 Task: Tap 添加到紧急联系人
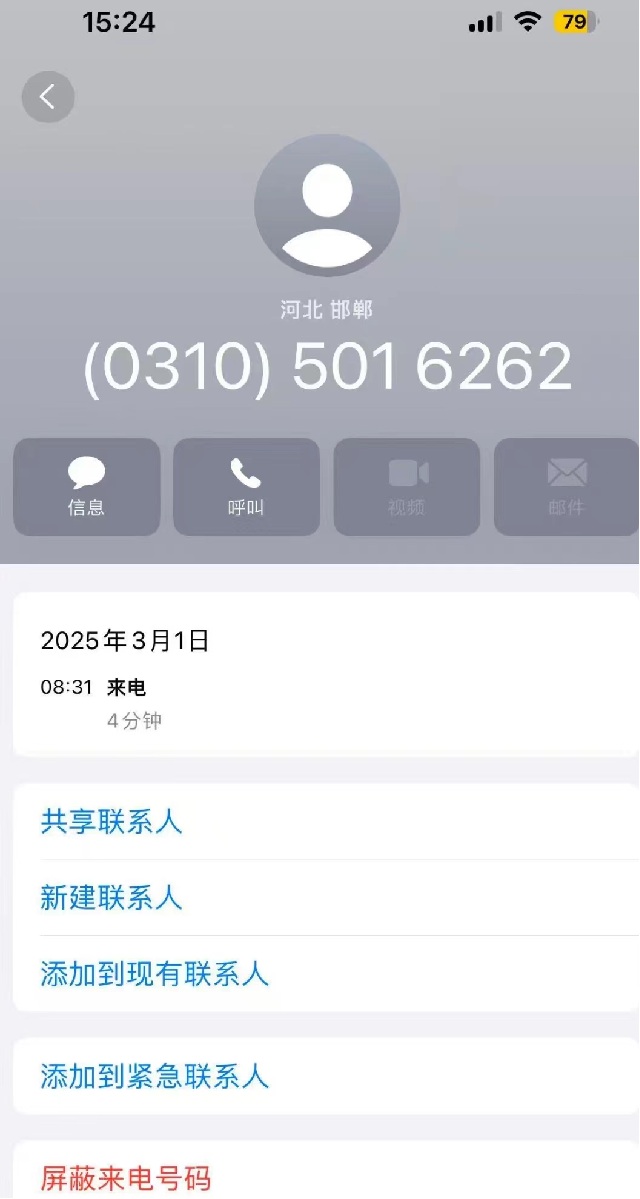(155, 1076)
